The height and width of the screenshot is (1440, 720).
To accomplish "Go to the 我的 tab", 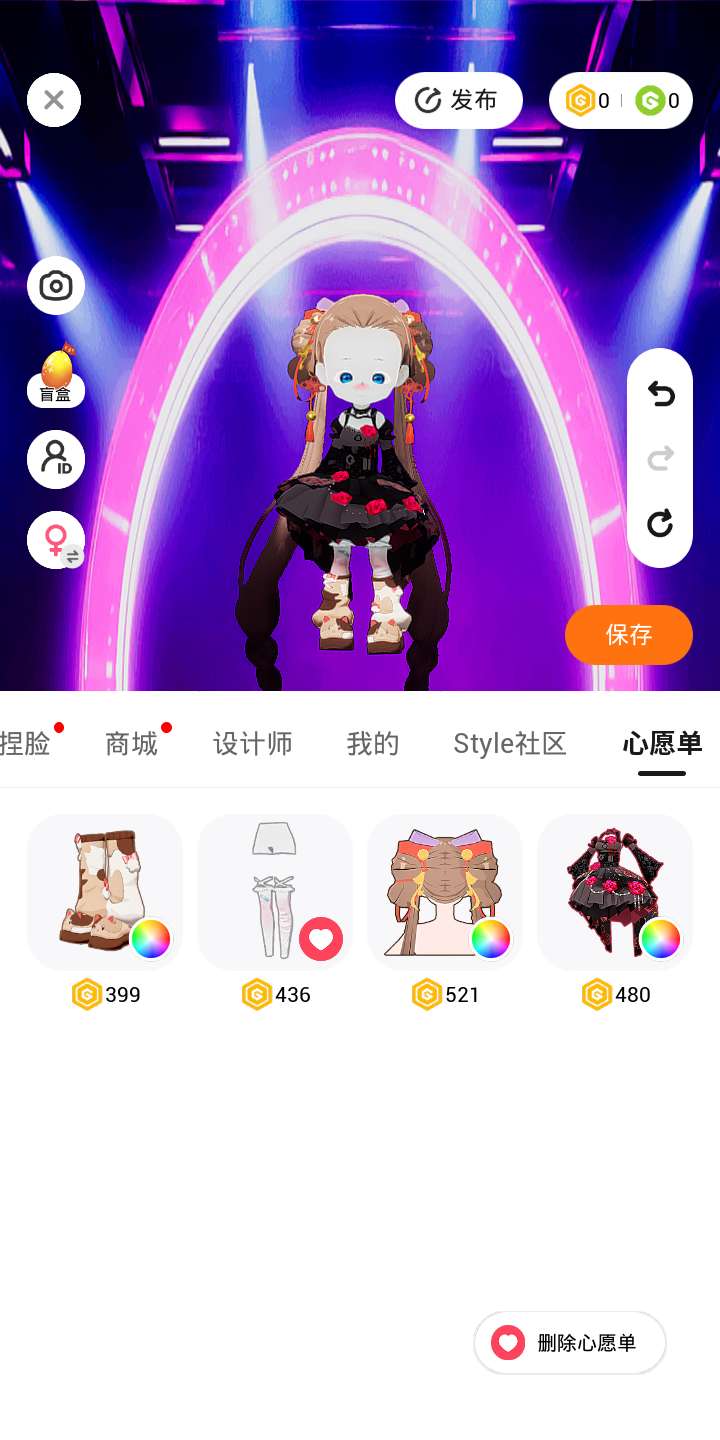I will (x=373, y=744).
